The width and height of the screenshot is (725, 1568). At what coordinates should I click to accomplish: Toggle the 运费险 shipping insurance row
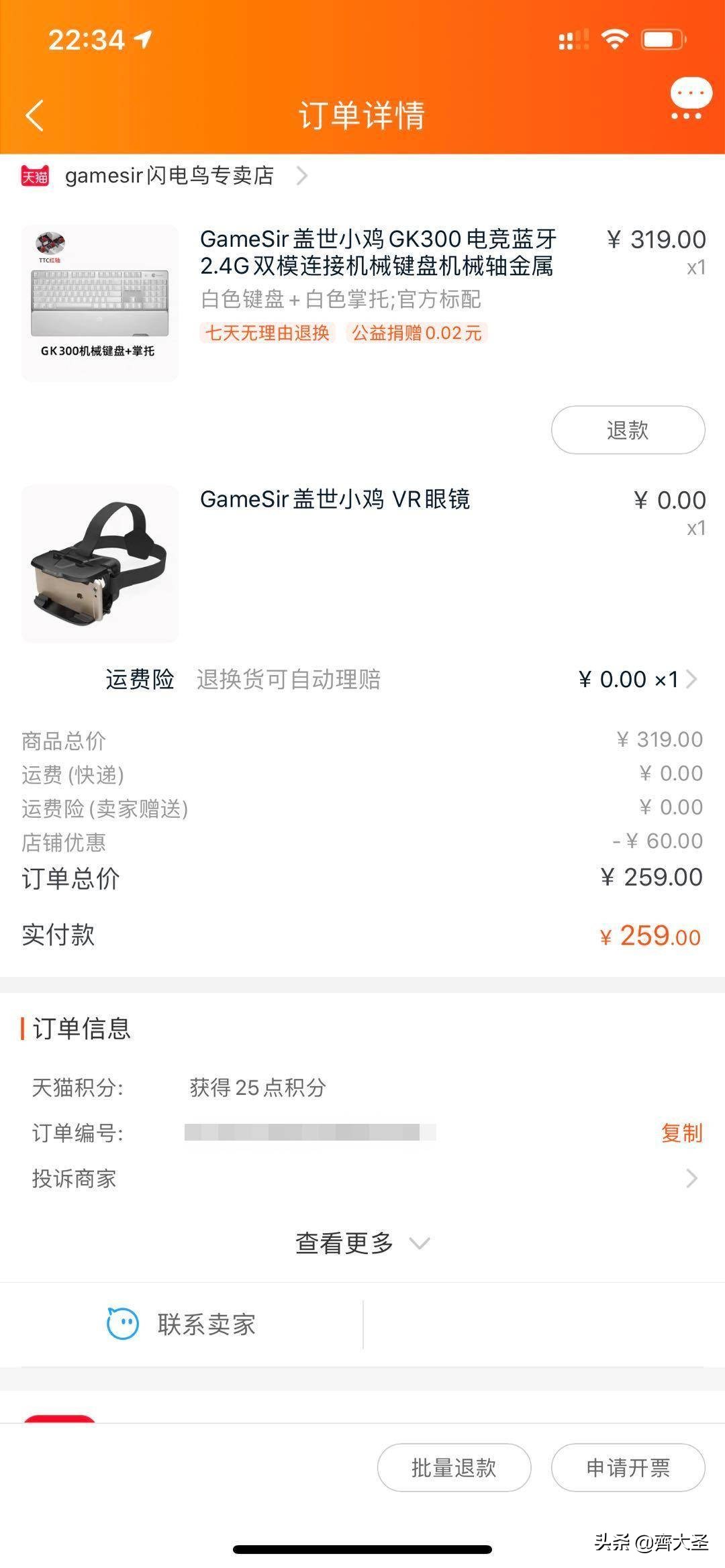click(362, 680)
